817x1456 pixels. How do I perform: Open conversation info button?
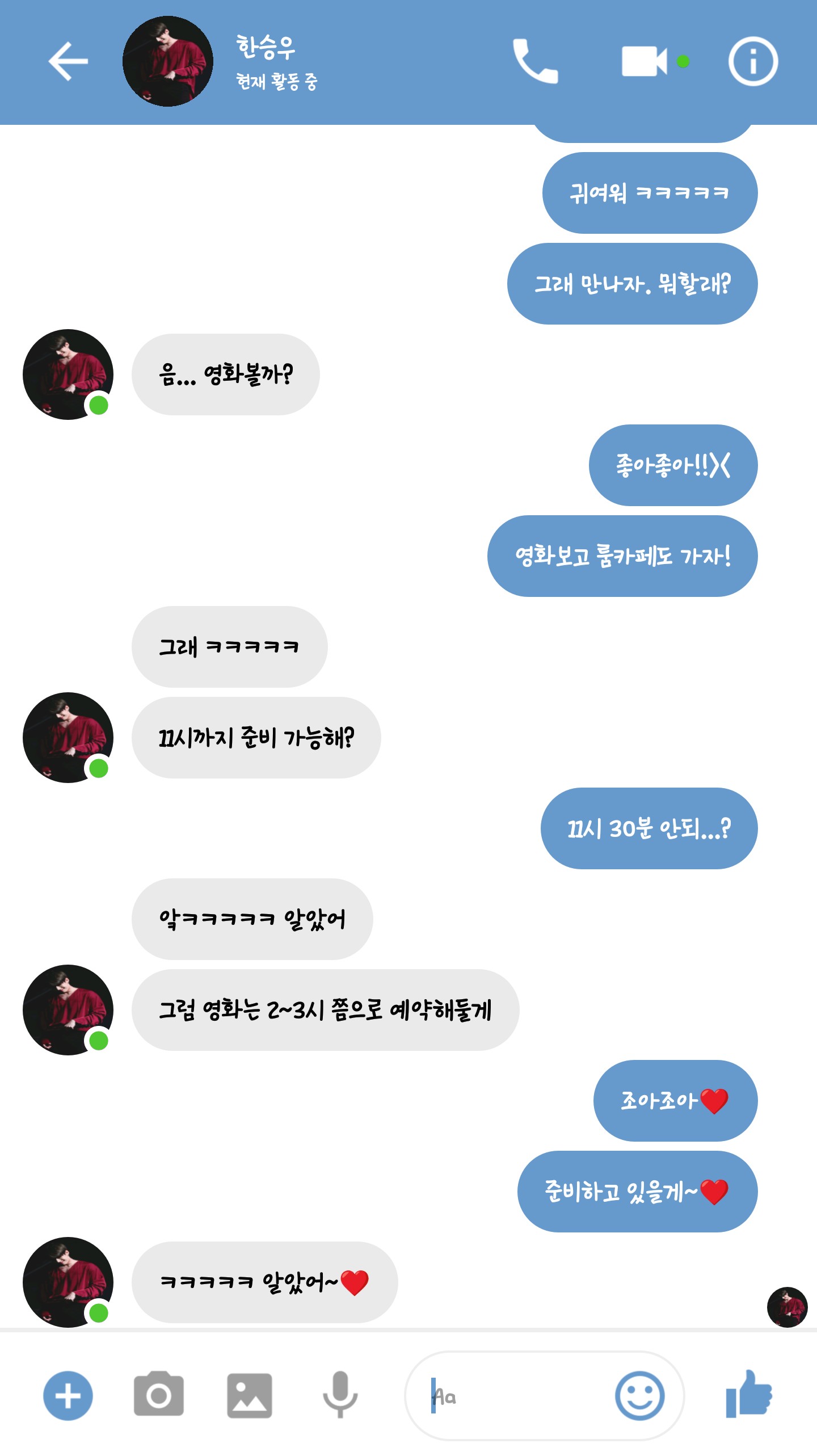coord(753,61)
